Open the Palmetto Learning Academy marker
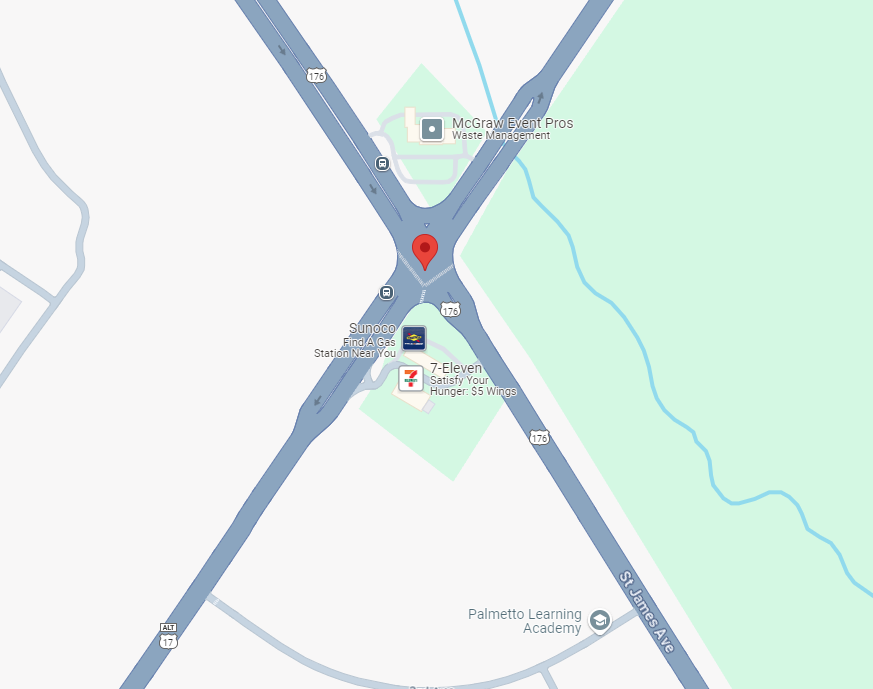The image size is (873, 689). pos(599,621)
